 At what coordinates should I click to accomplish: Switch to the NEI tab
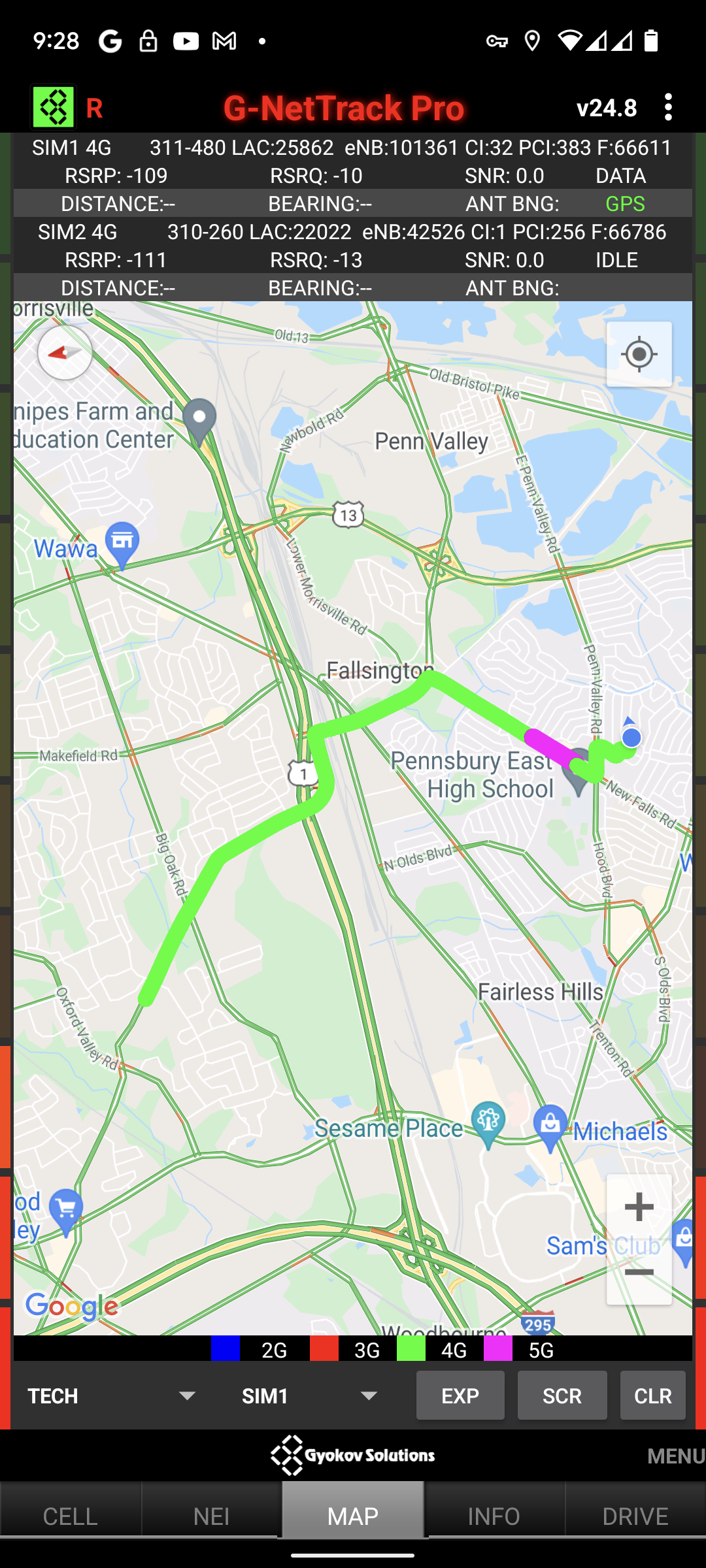[x=211, y=1516]
